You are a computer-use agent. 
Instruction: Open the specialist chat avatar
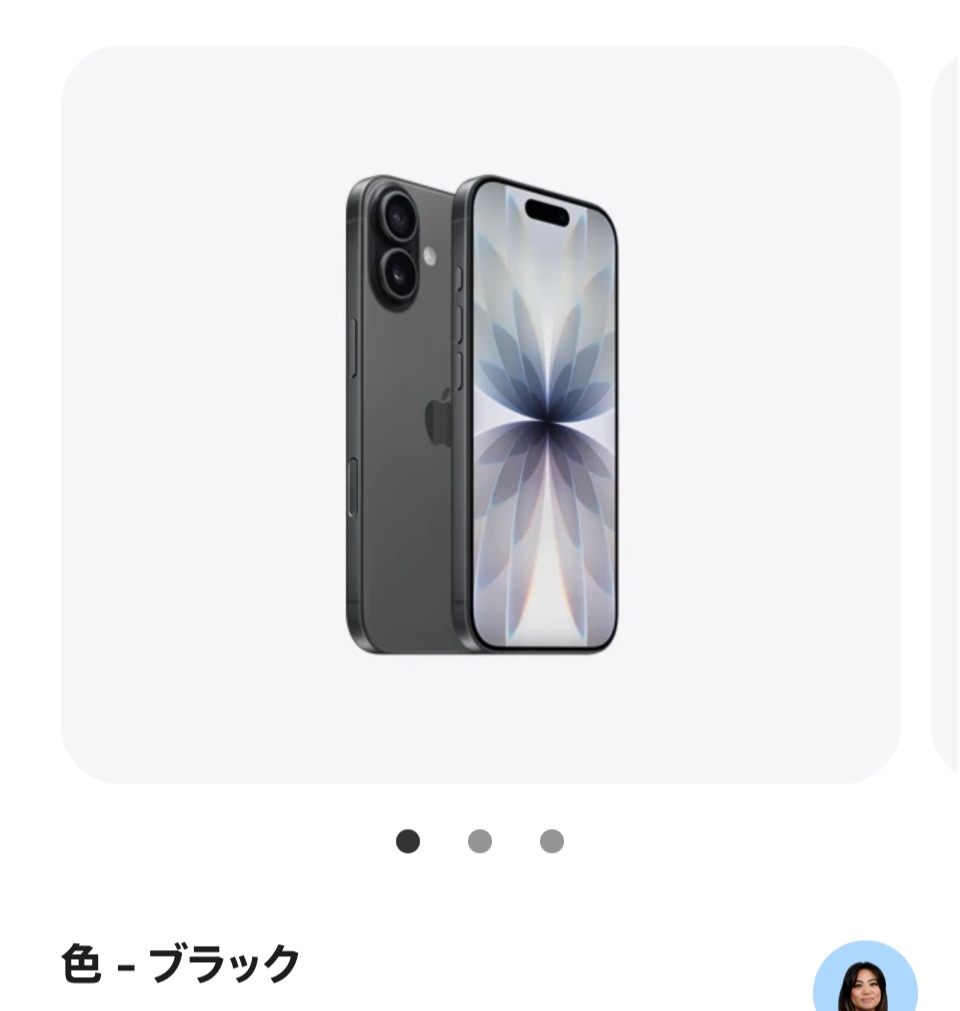pyautogui.click(x=865, y=980)
